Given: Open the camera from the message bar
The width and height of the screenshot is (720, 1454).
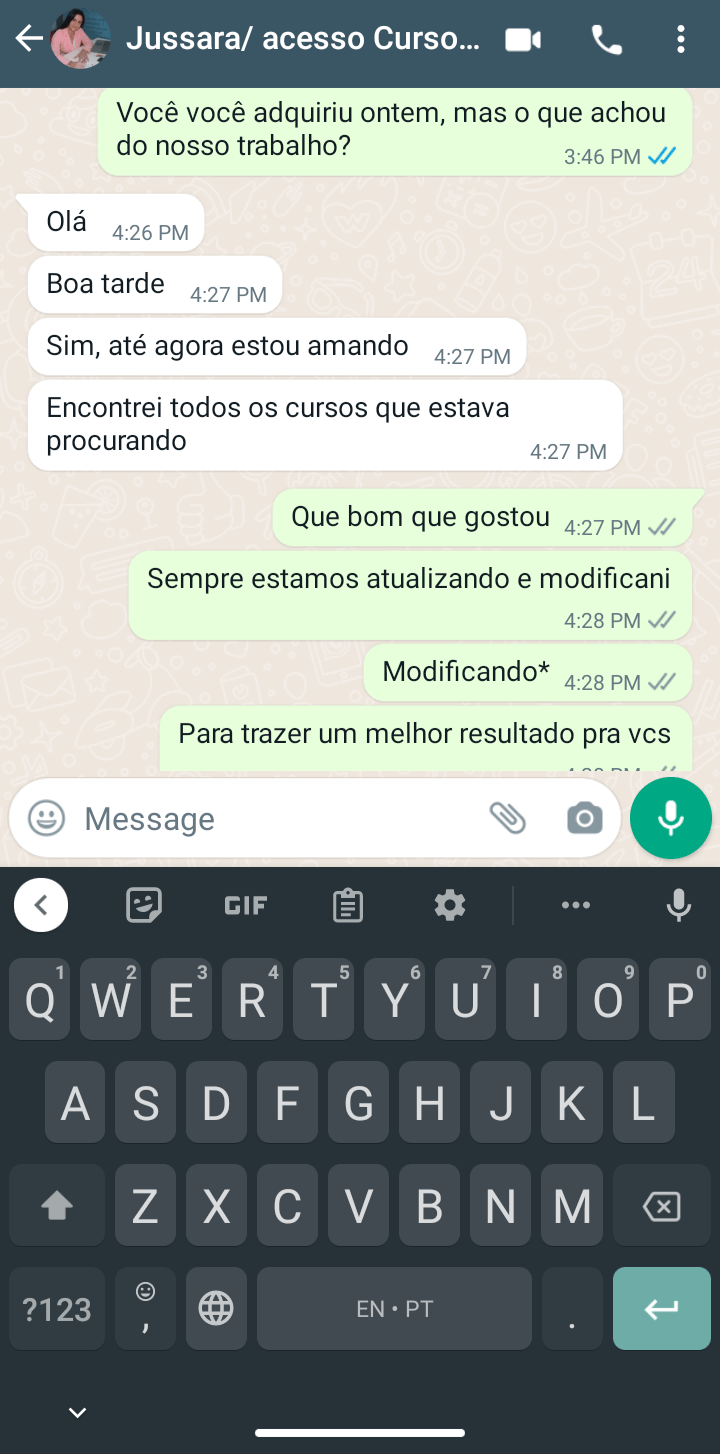Looking at the screenshot, I should 585,819.
